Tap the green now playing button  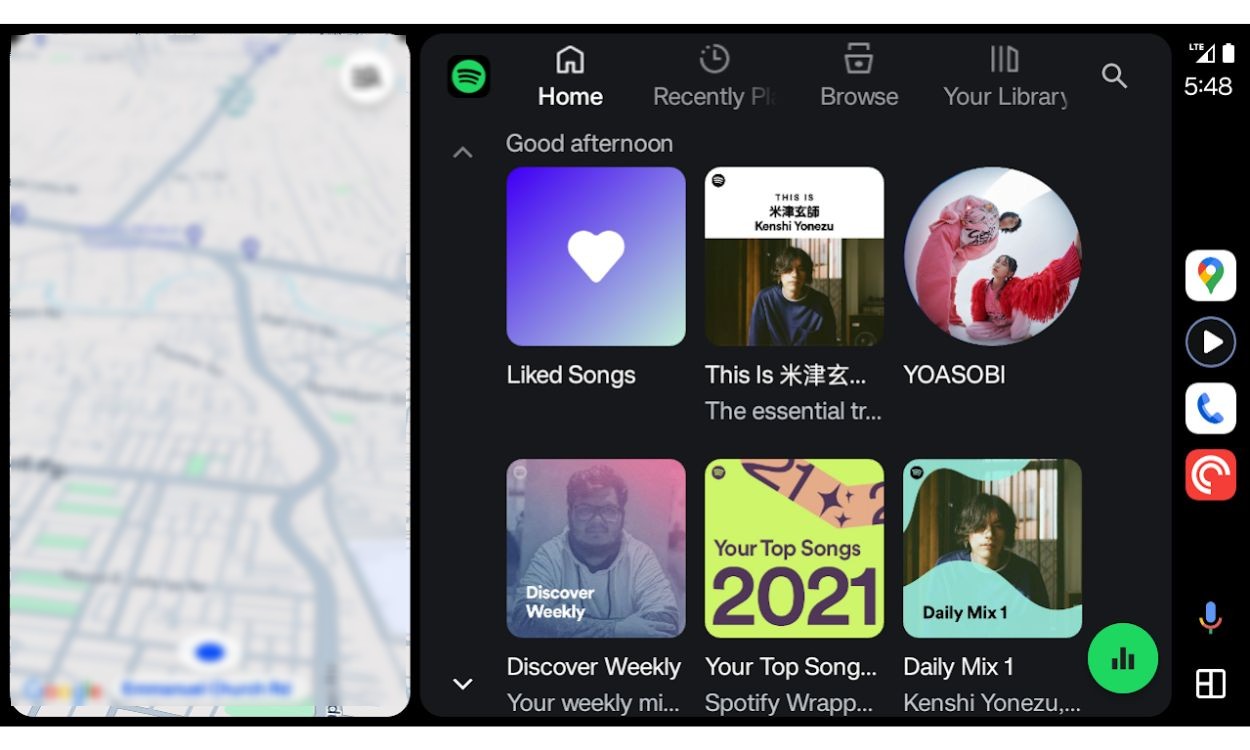point(1122,658)
